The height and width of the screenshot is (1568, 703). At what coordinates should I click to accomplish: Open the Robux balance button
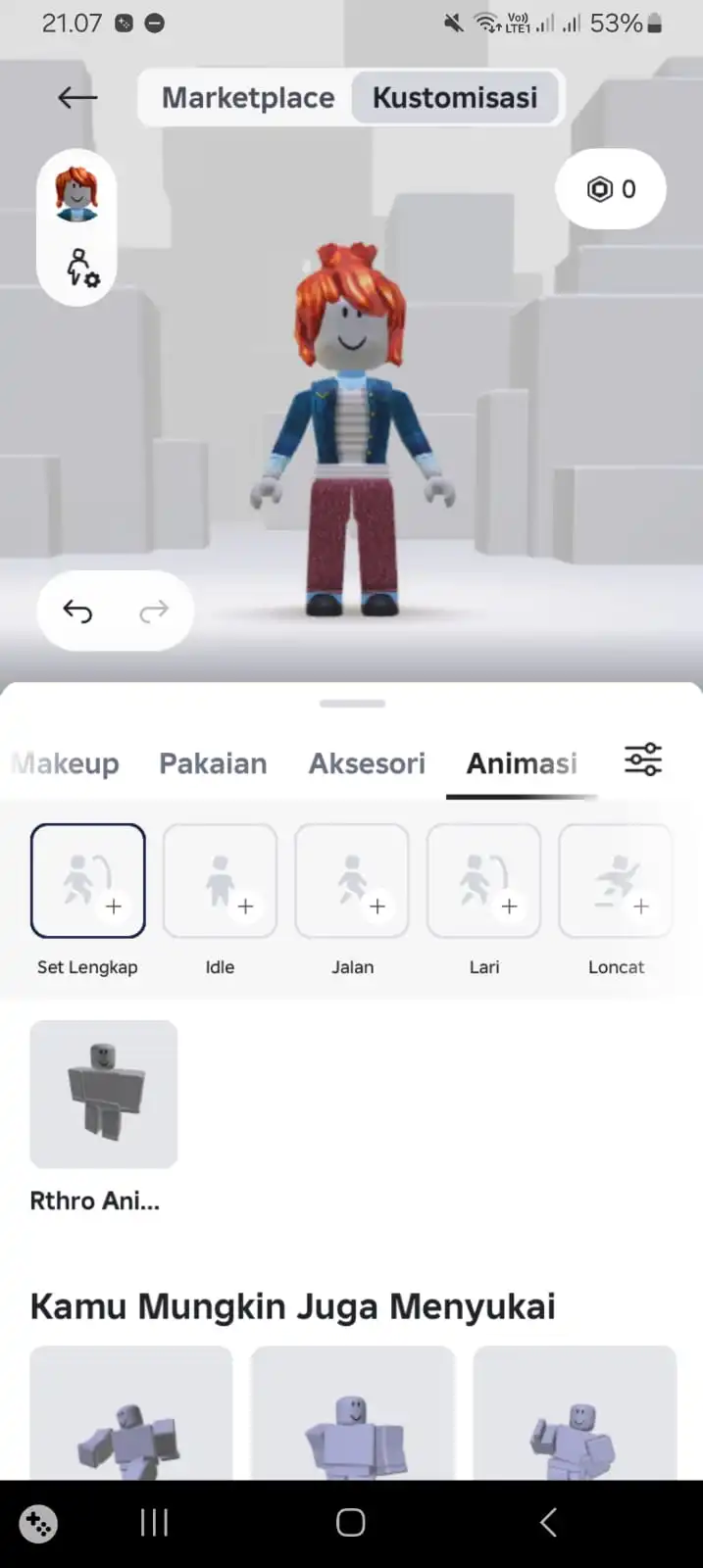(x=611, y=189)
